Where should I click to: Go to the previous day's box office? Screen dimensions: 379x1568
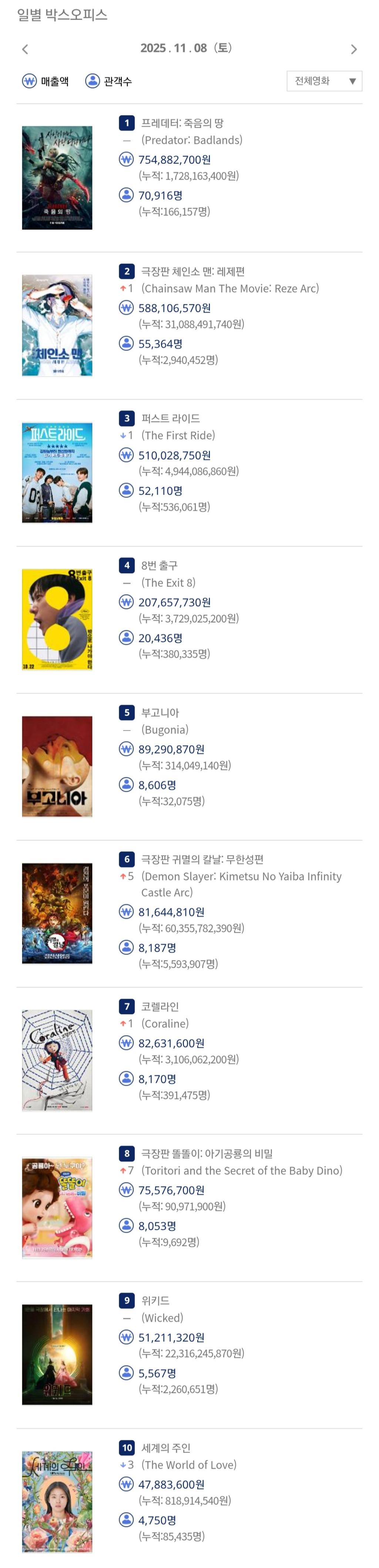25,49
